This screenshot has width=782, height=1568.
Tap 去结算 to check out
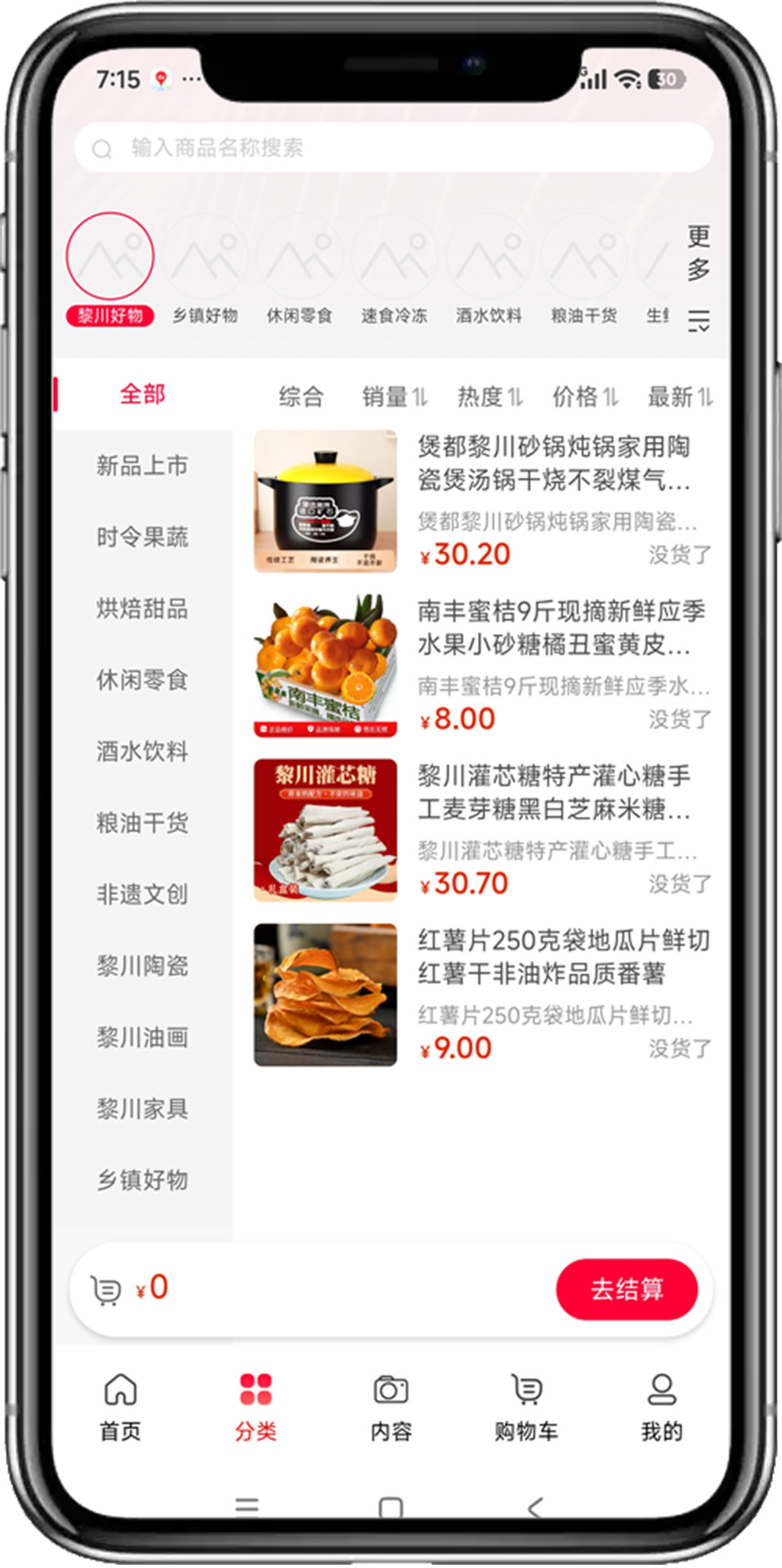click(627, 1290)
